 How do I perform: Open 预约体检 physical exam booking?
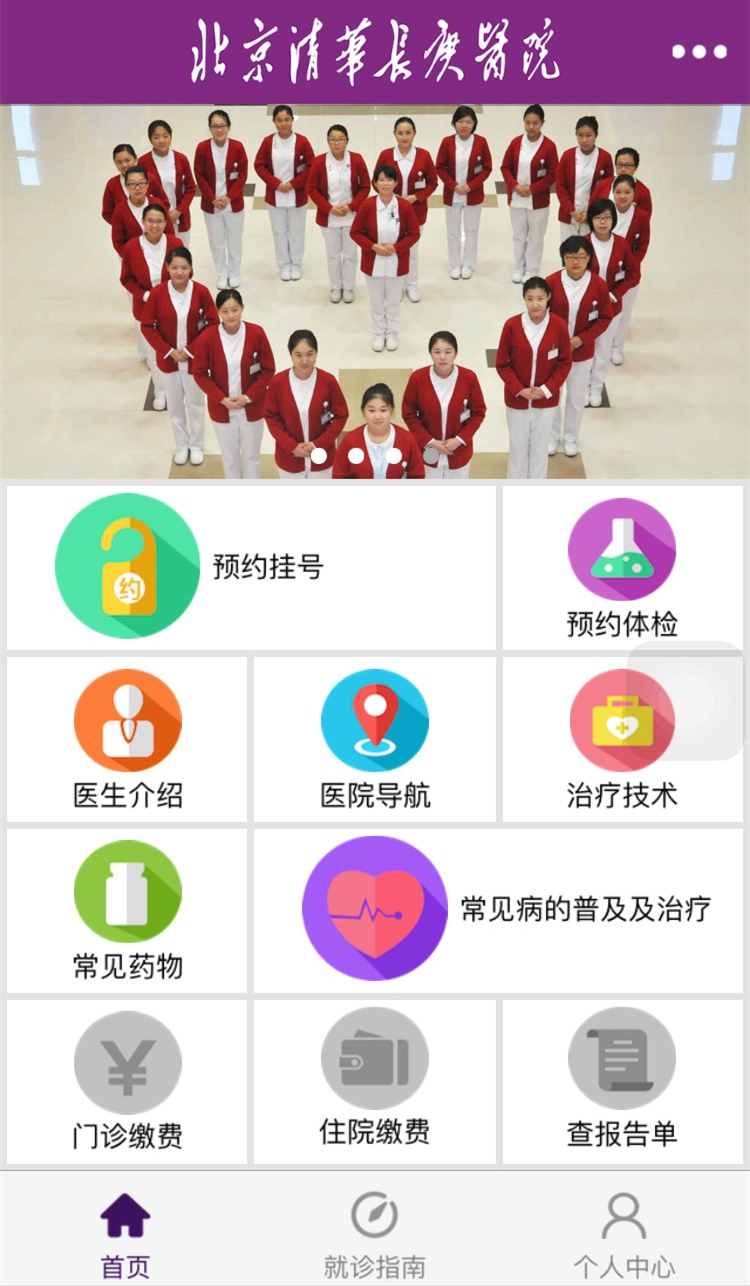pyautogui.click(x=622, y=568)
